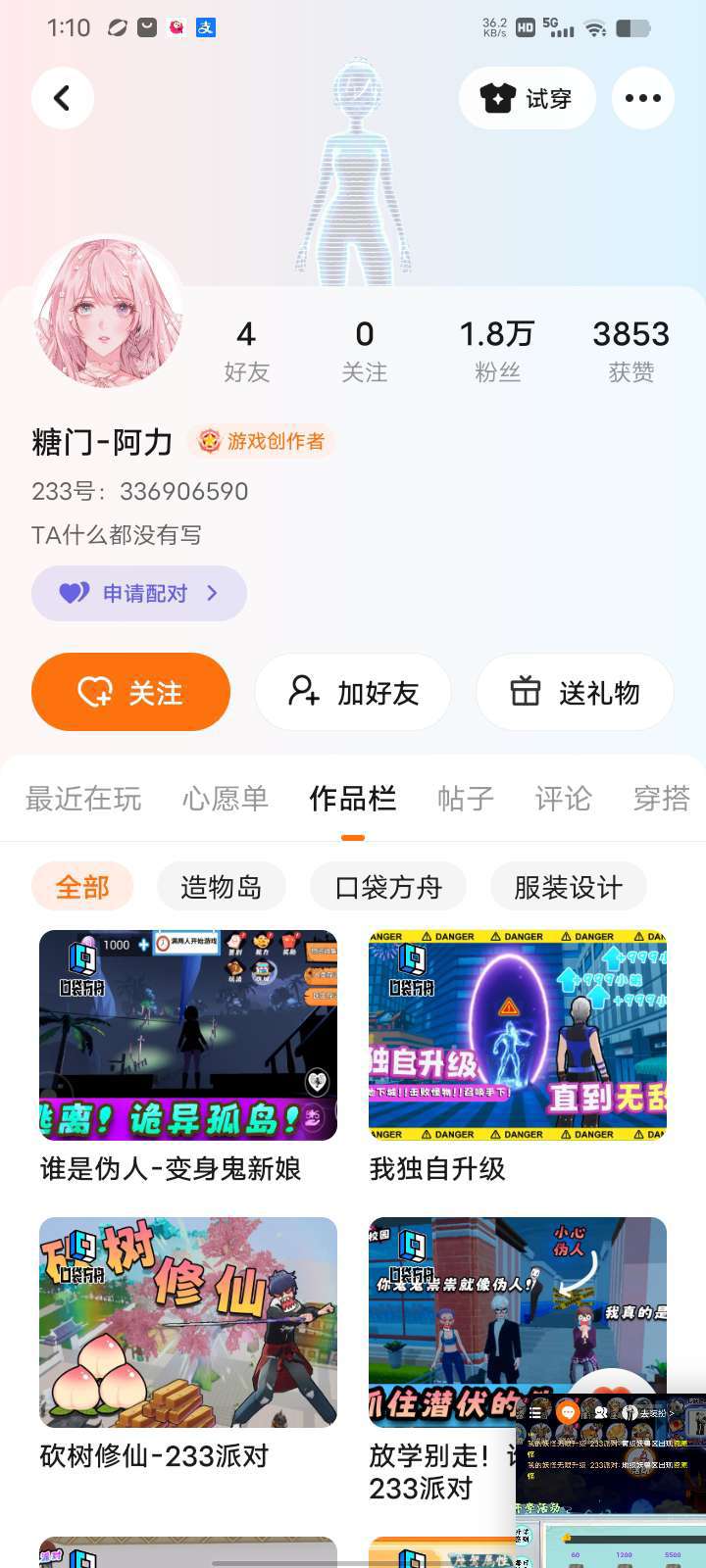Open the 帖子 tab
This screenshot has width=706, height=1568.
coord(465,799)
